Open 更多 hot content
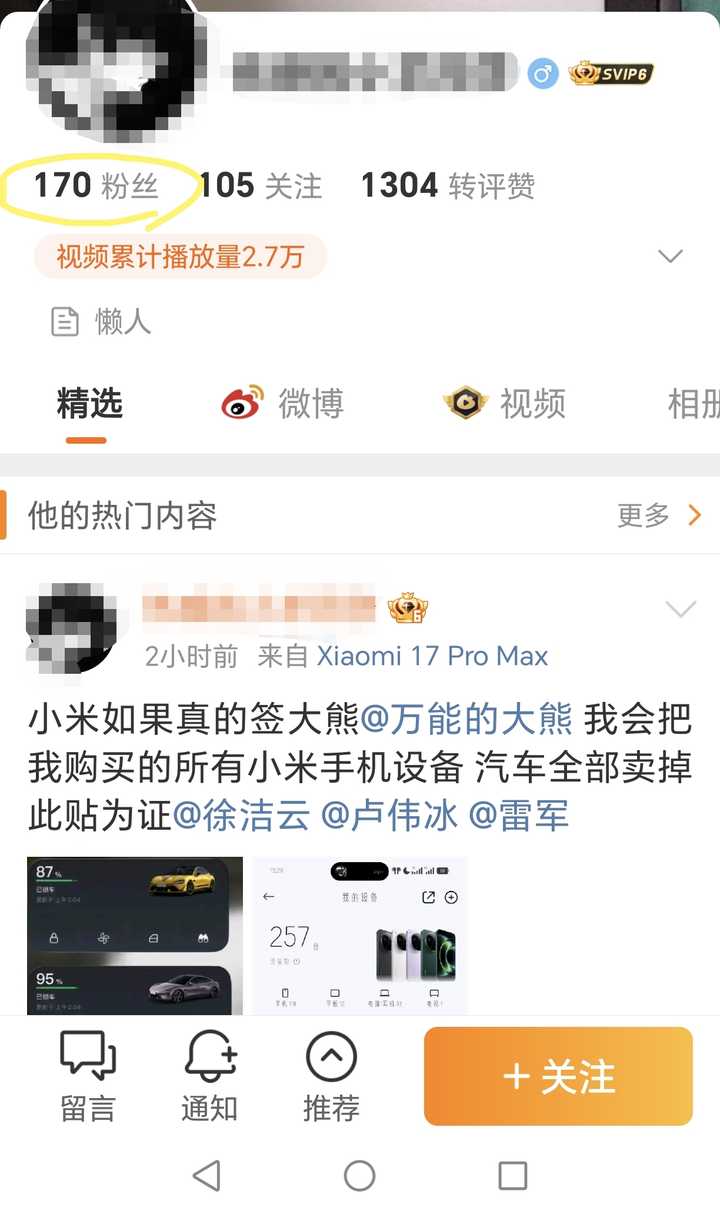720x1214 pixels. pyautogui.click(x=659, y=516)
